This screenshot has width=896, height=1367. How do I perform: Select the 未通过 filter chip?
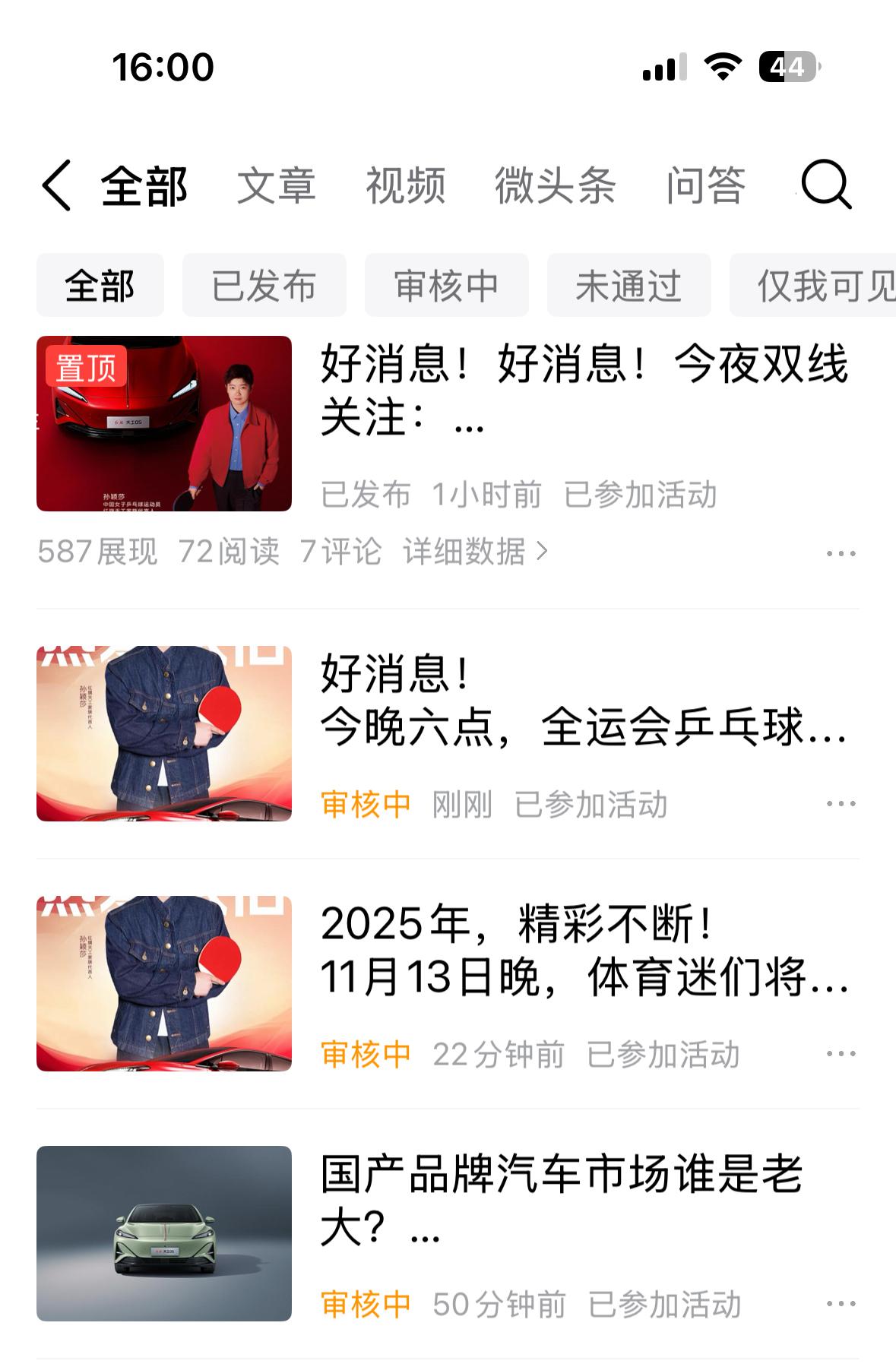pos(628,283)
